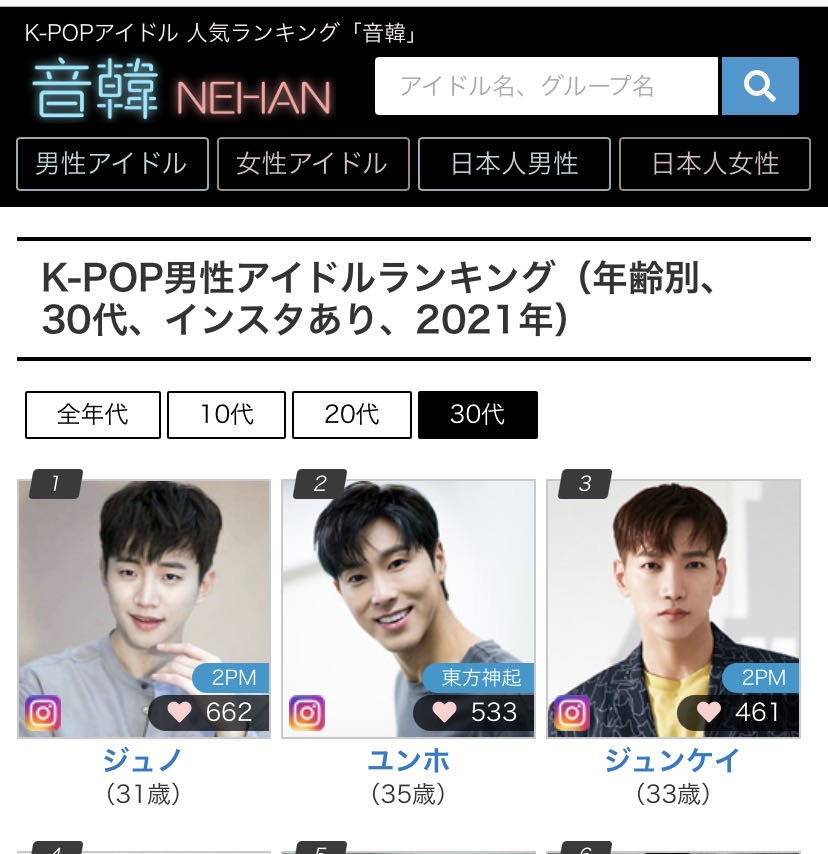This screenshot has height=854, width=828.
Task: Open the ジュンケイ name link
Action: pyautogui.click(x=673, y=761)
